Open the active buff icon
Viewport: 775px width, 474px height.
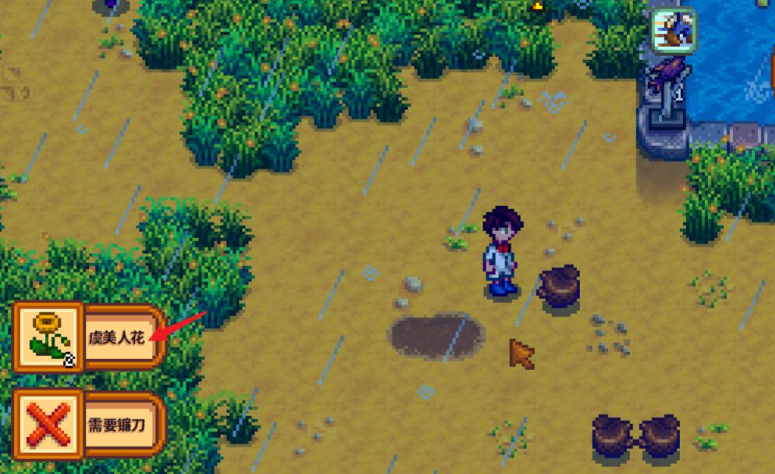(x=674, y=30)
